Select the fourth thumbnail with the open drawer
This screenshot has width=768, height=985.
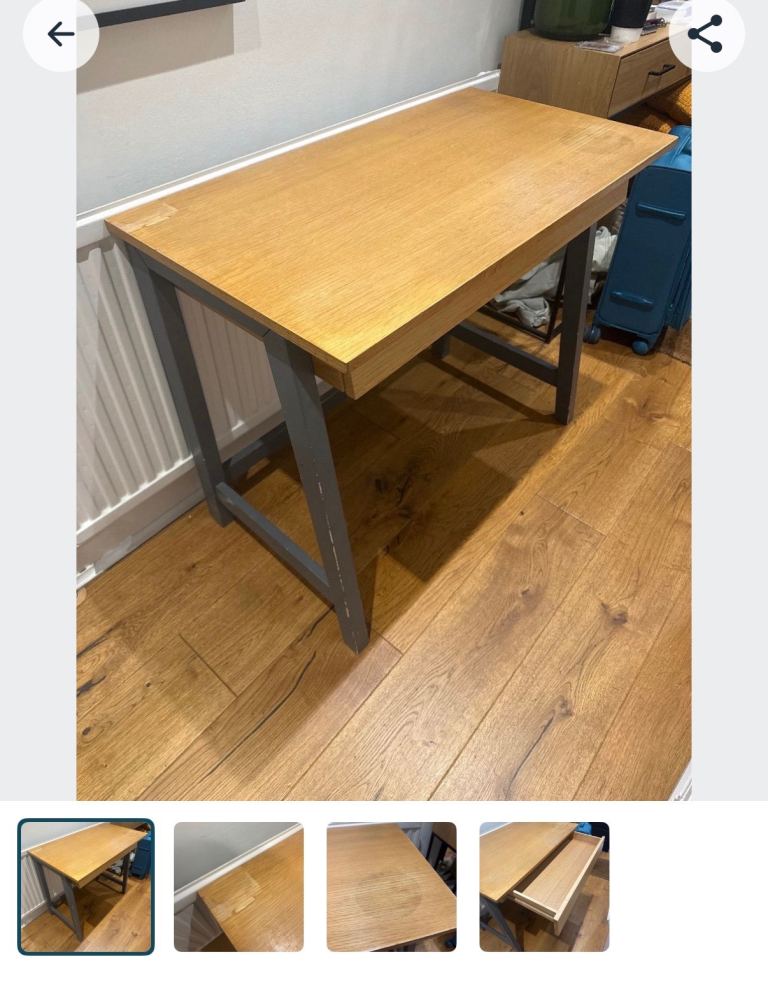544,887
